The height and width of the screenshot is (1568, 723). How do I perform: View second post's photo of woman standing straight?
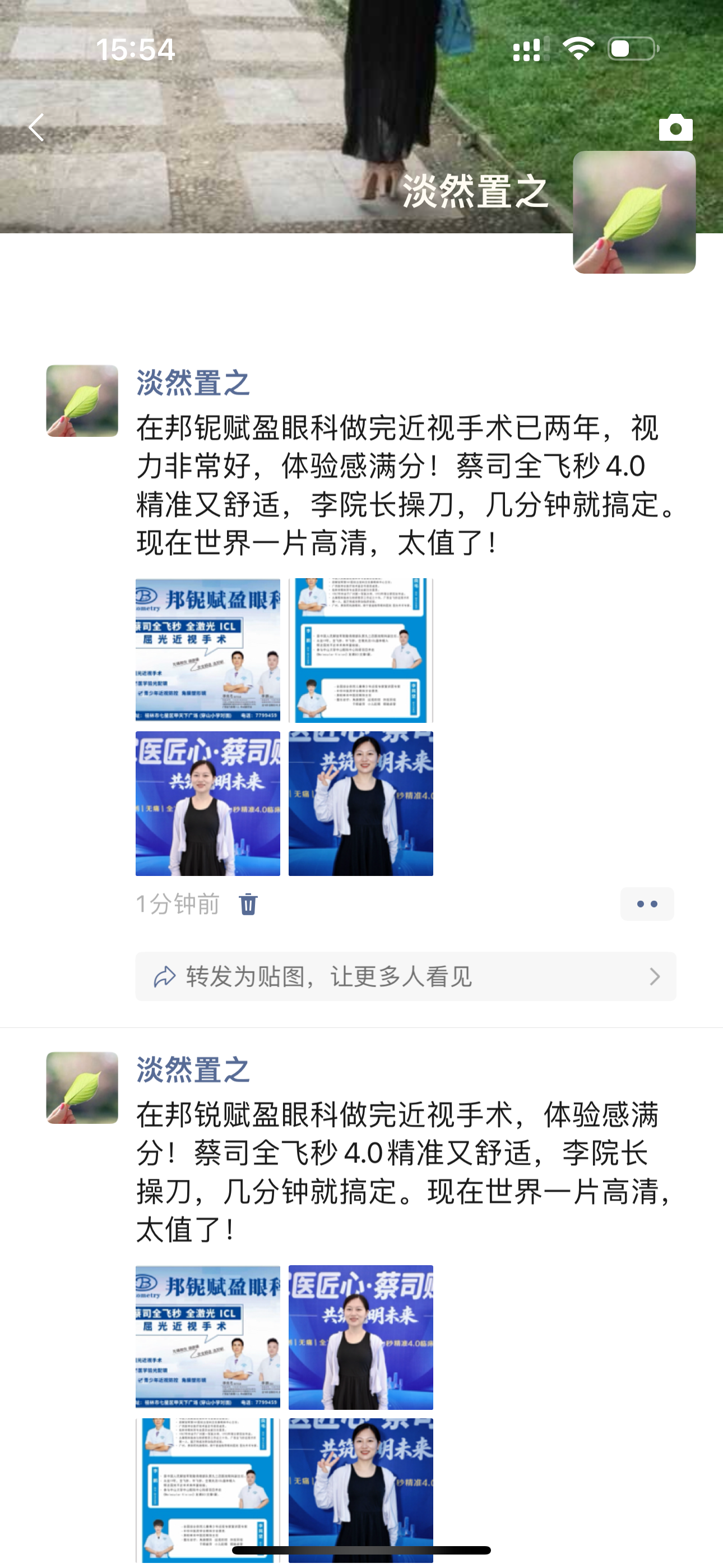pos(361,1338)
